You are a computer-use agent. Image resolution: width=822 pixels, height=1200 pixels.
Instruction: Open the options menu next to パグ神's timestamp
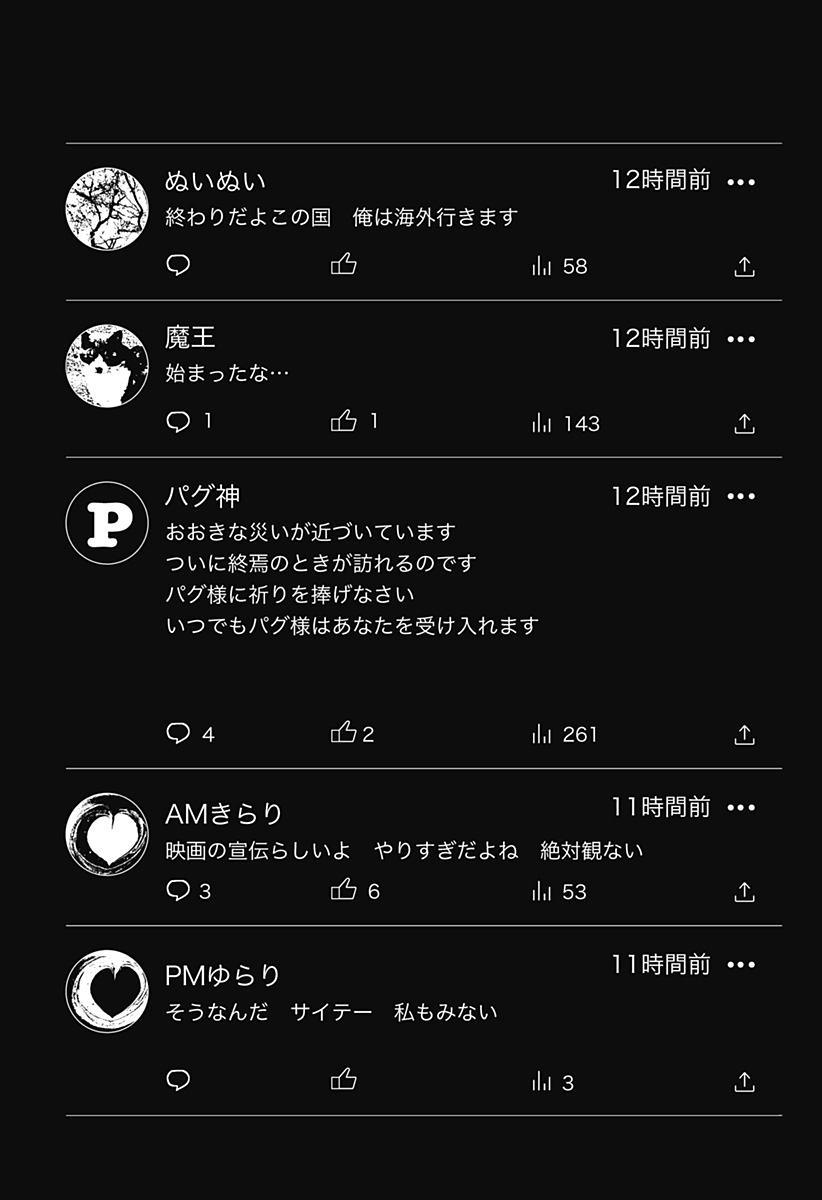click(738, 494)
